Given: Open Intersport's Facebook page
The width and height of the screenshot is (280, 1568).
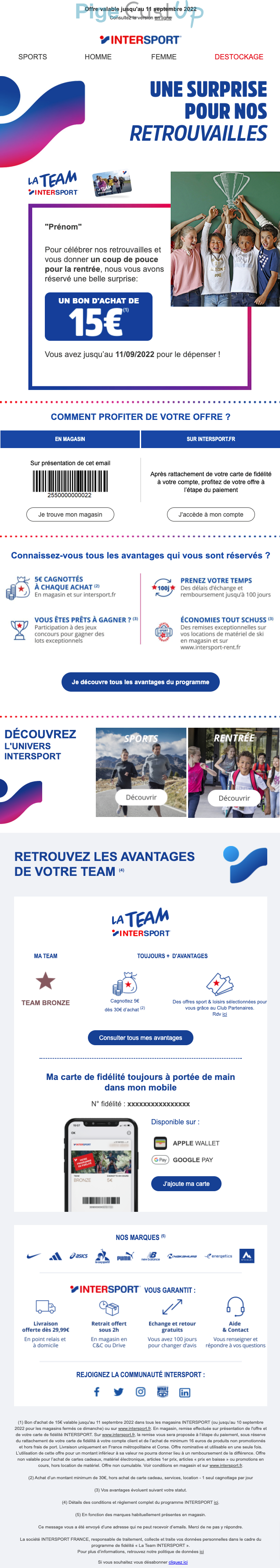Looking at the screenshot, I should coord(96,1392).
